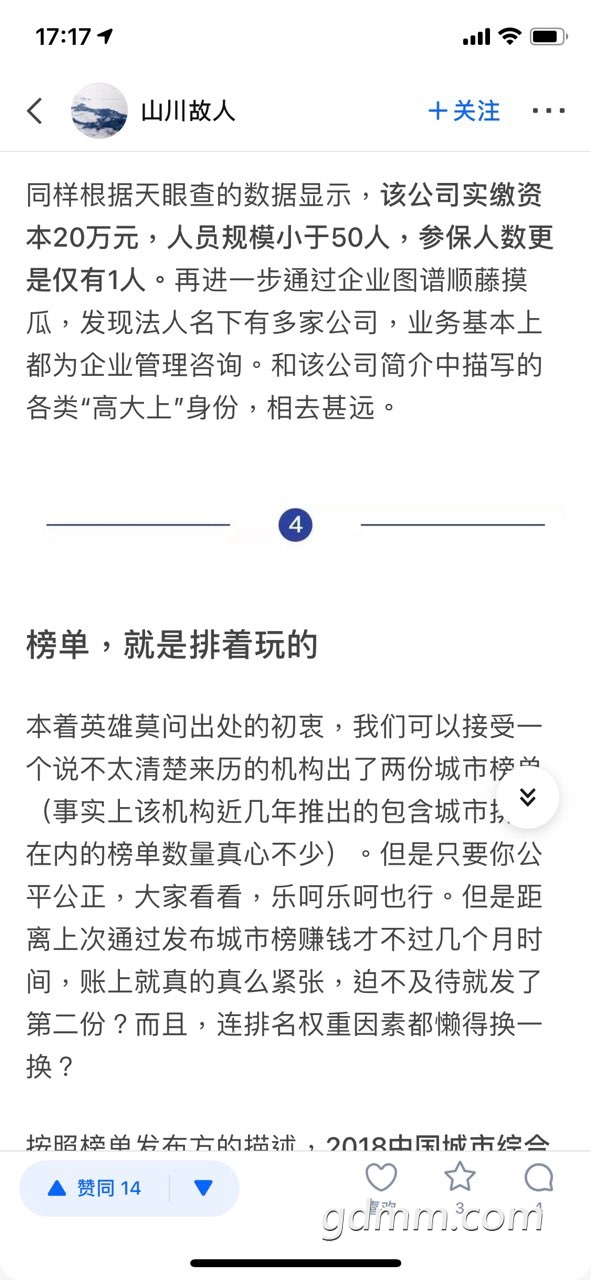
Task: Bookmark the answer with the star icon
Action: (x=459, y=1178)
